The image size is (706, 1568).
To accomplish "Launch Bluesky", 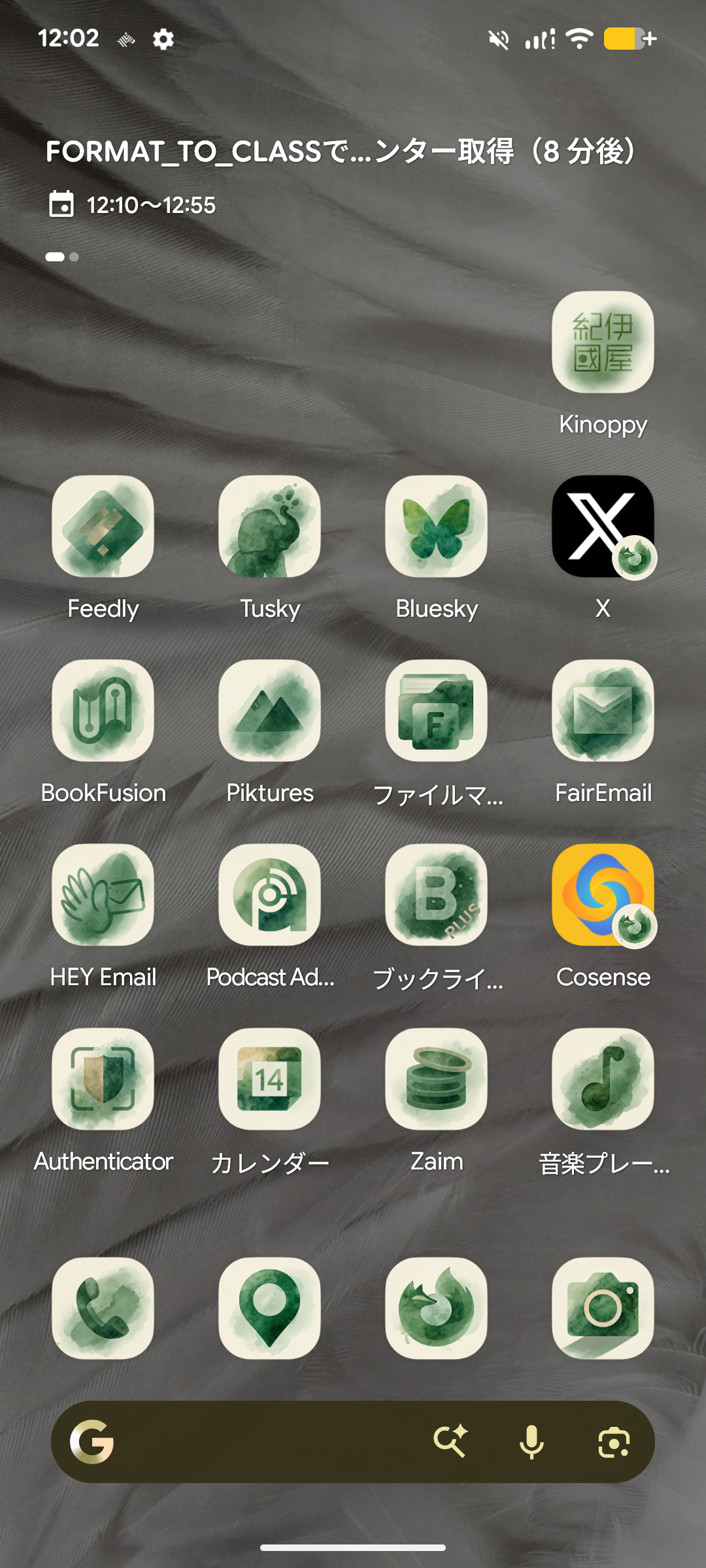I will click(436, 527).
